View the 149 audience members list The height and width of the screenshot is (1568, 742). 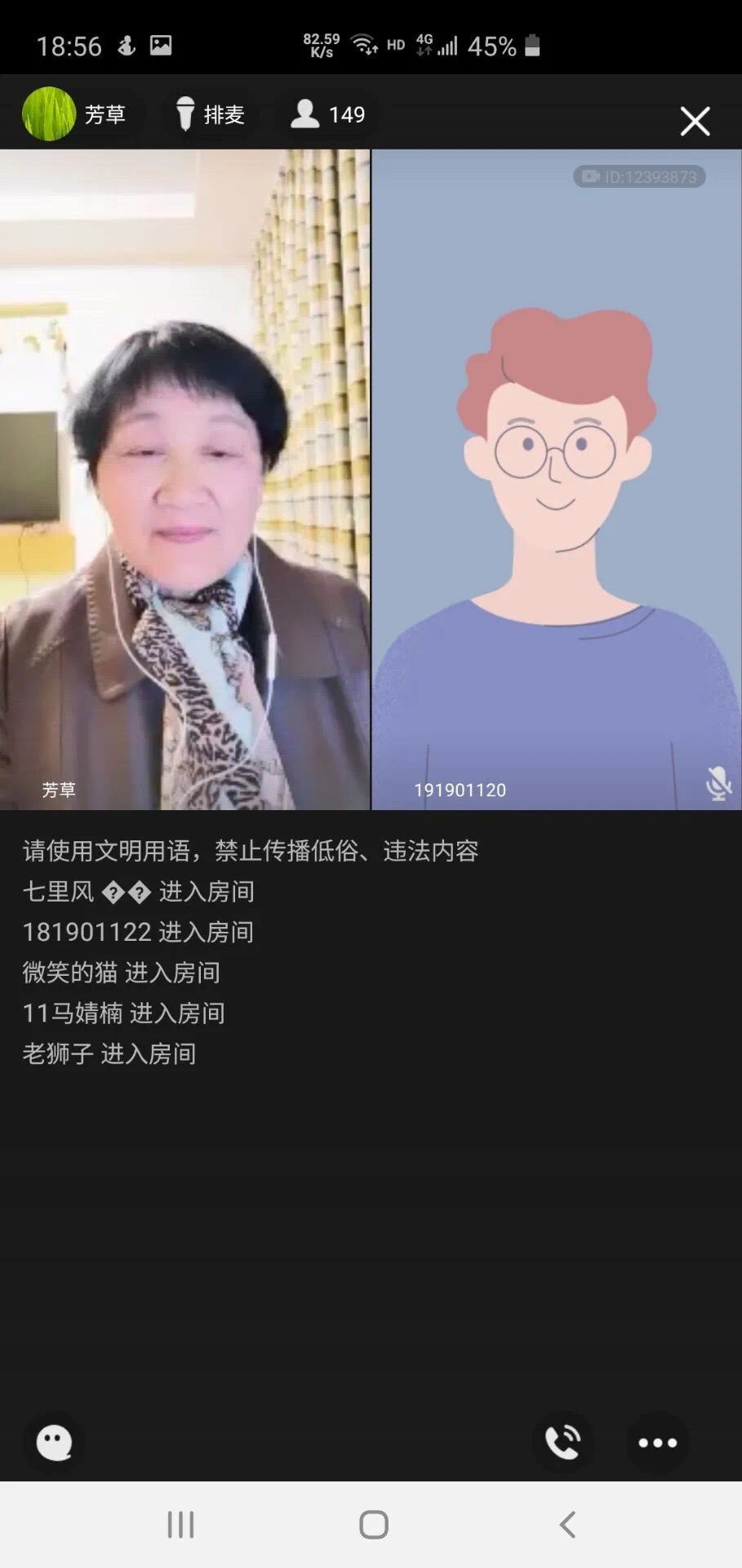pyautogui.click(x=328, y=114)
